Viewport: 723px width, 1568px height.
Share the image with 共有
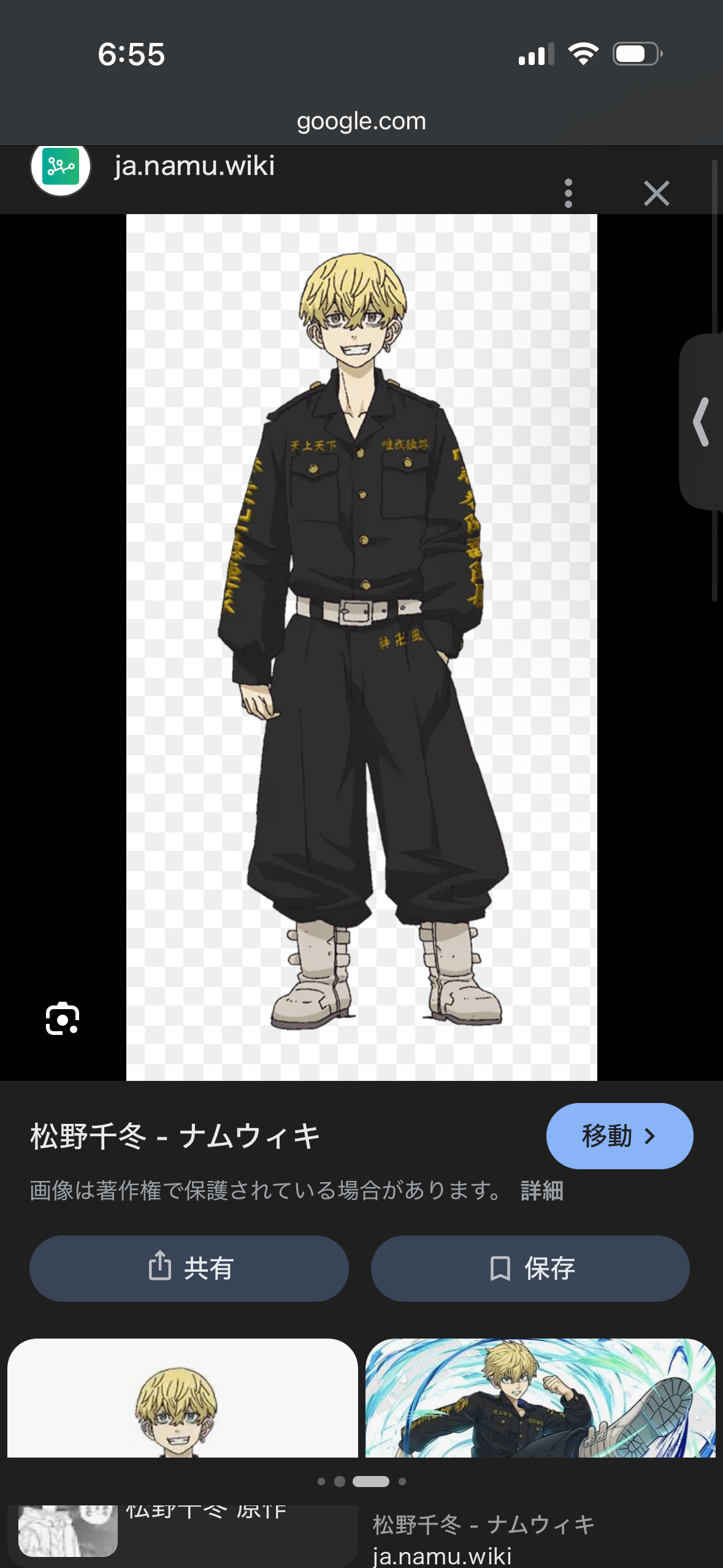pyautogui.click(x=189, y=1268)
